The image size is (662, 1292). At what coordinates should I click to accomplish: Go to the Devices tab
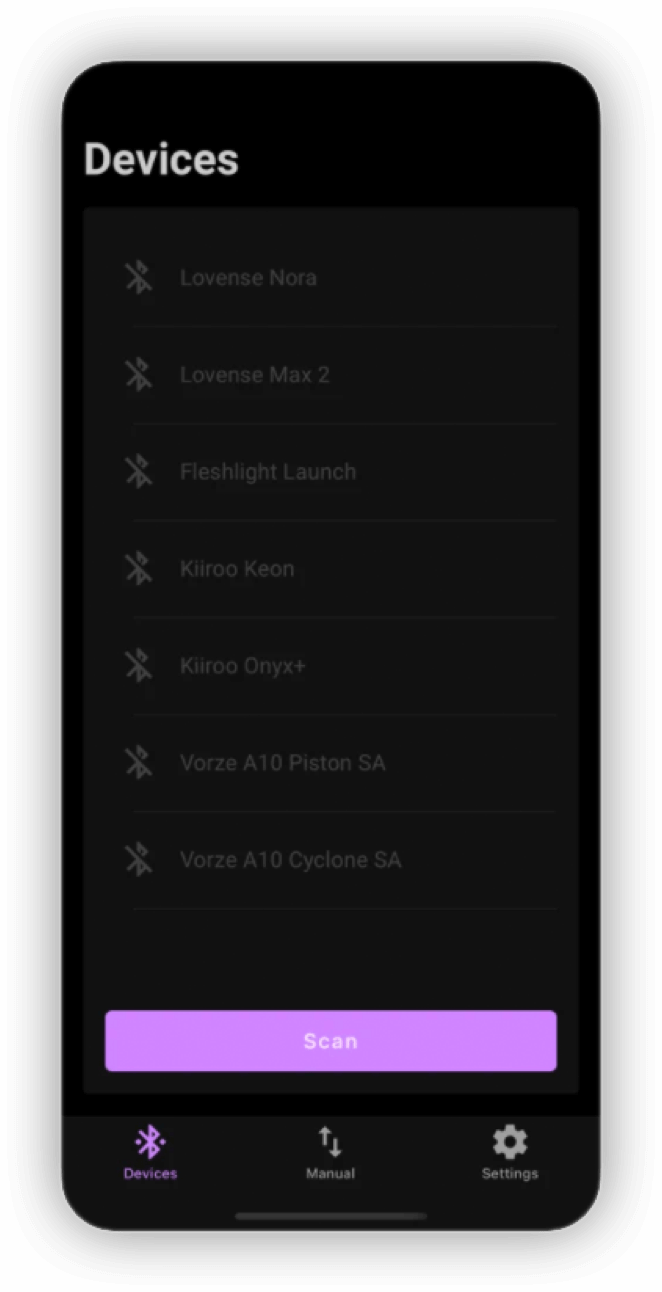[x=150, y=1153]
